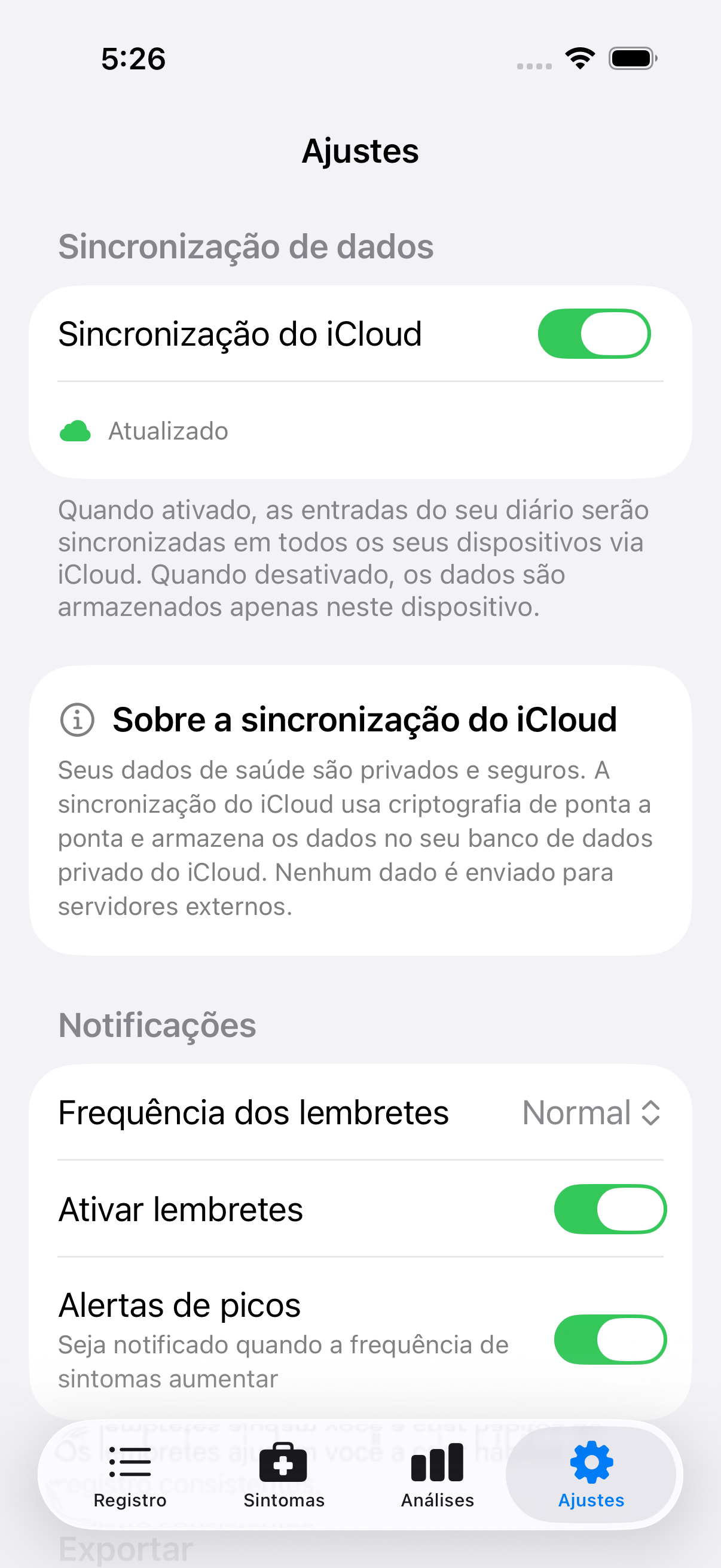Open the Análises bar chart icon
721x1568 pixels.
point(437,1461)
